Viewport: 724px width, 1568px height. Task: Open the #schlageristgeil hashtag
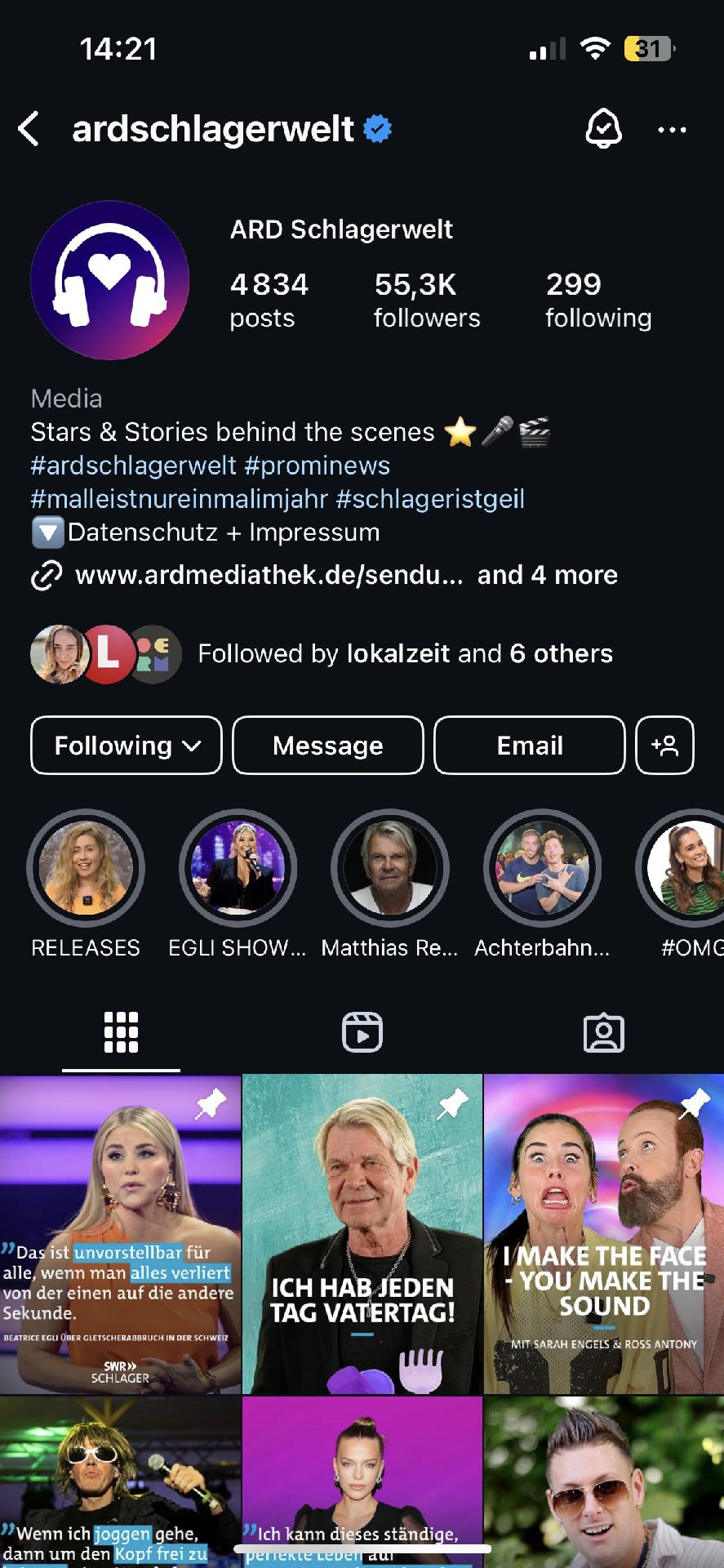tap(430, 499)
